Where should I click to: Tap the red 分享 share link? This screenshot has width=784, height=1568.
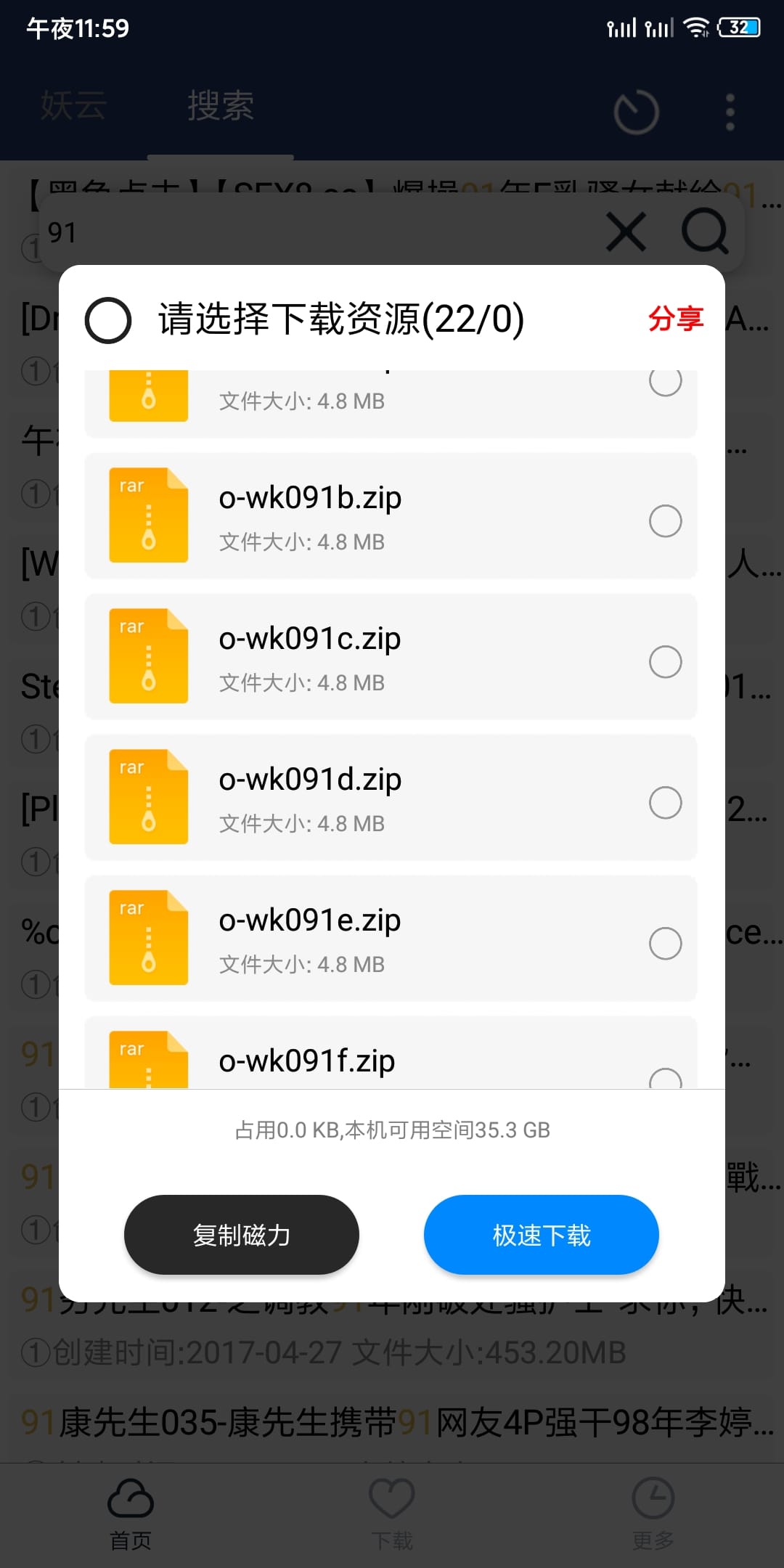pos(675,319)
